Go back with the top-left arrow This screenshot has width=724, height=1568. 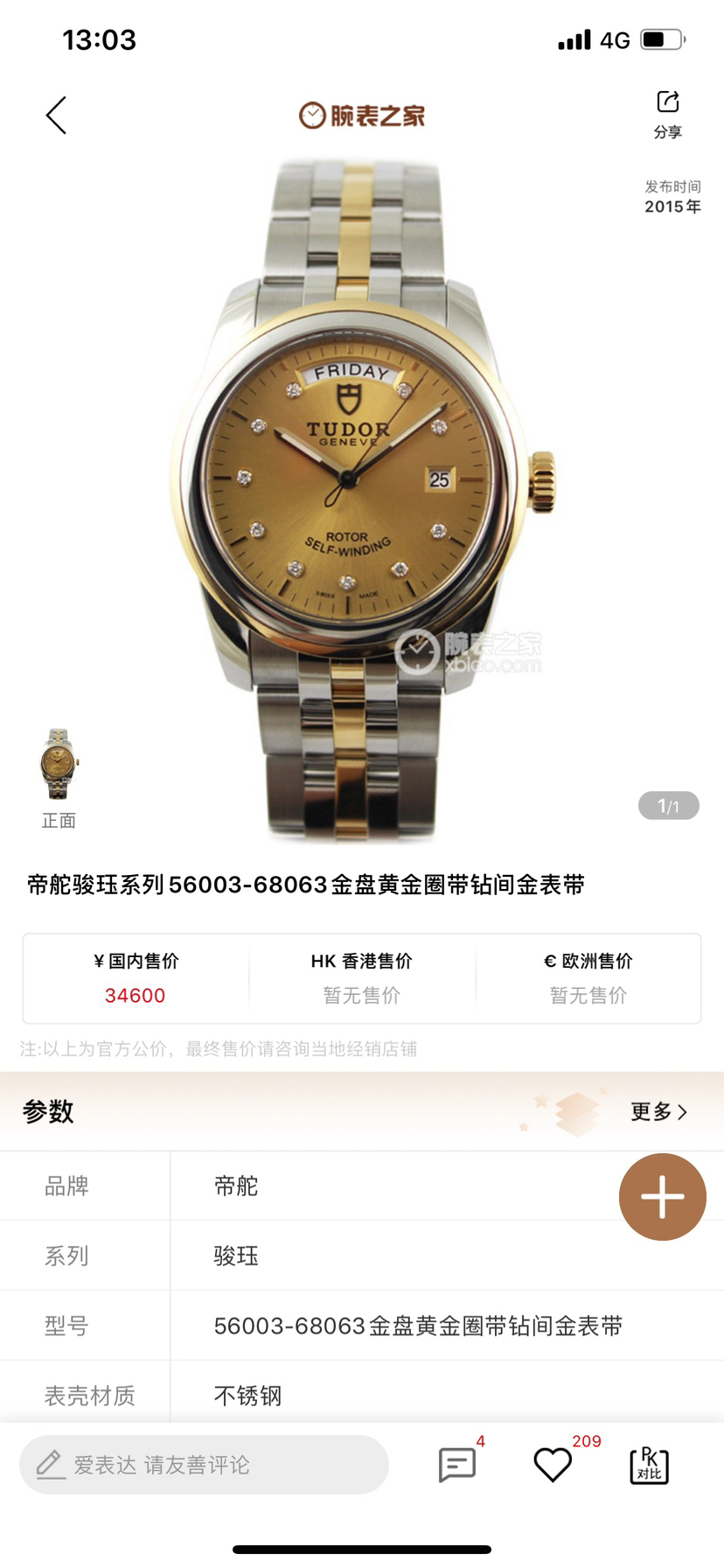57,115
